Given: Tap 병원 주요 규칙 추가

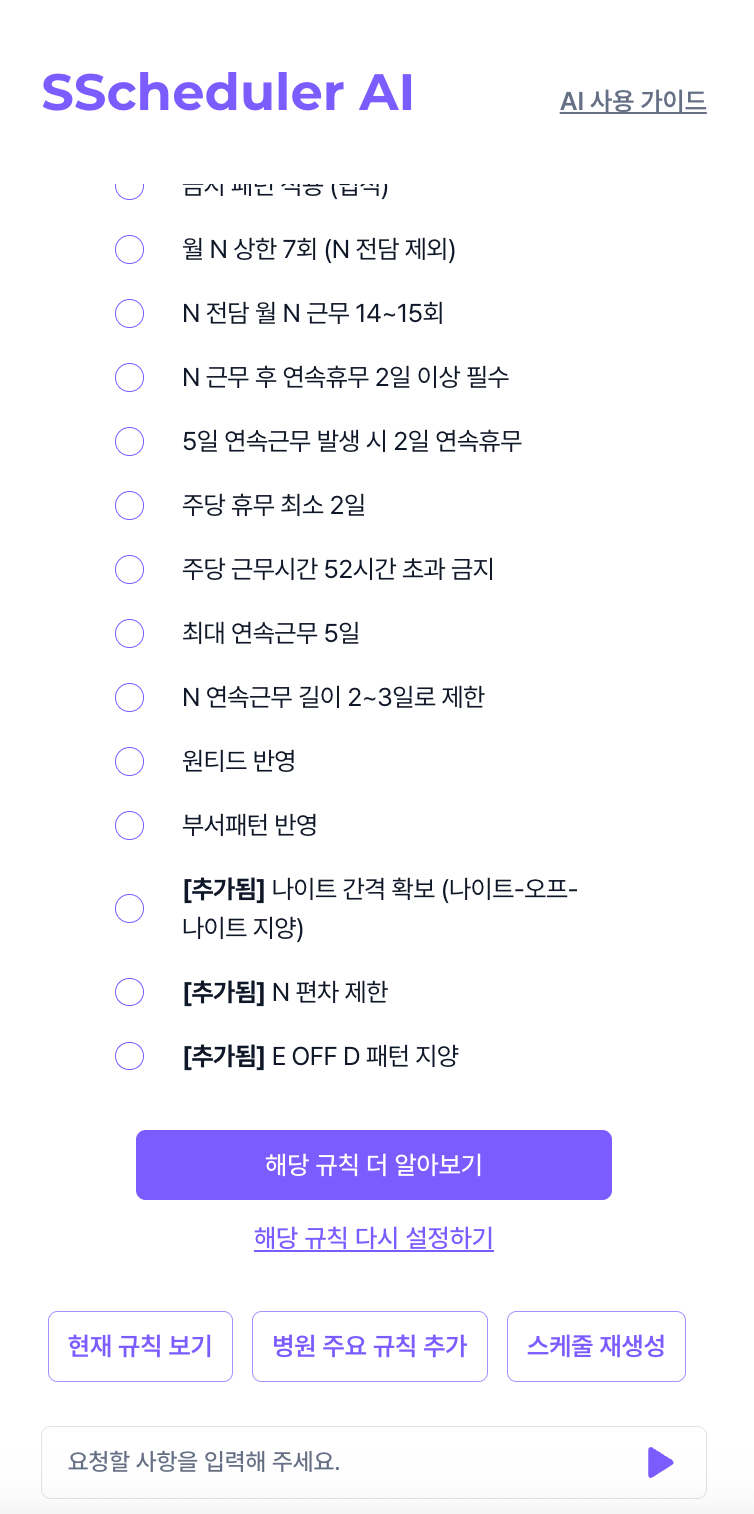Looking at the screenshot, I should coord(370,1346).
